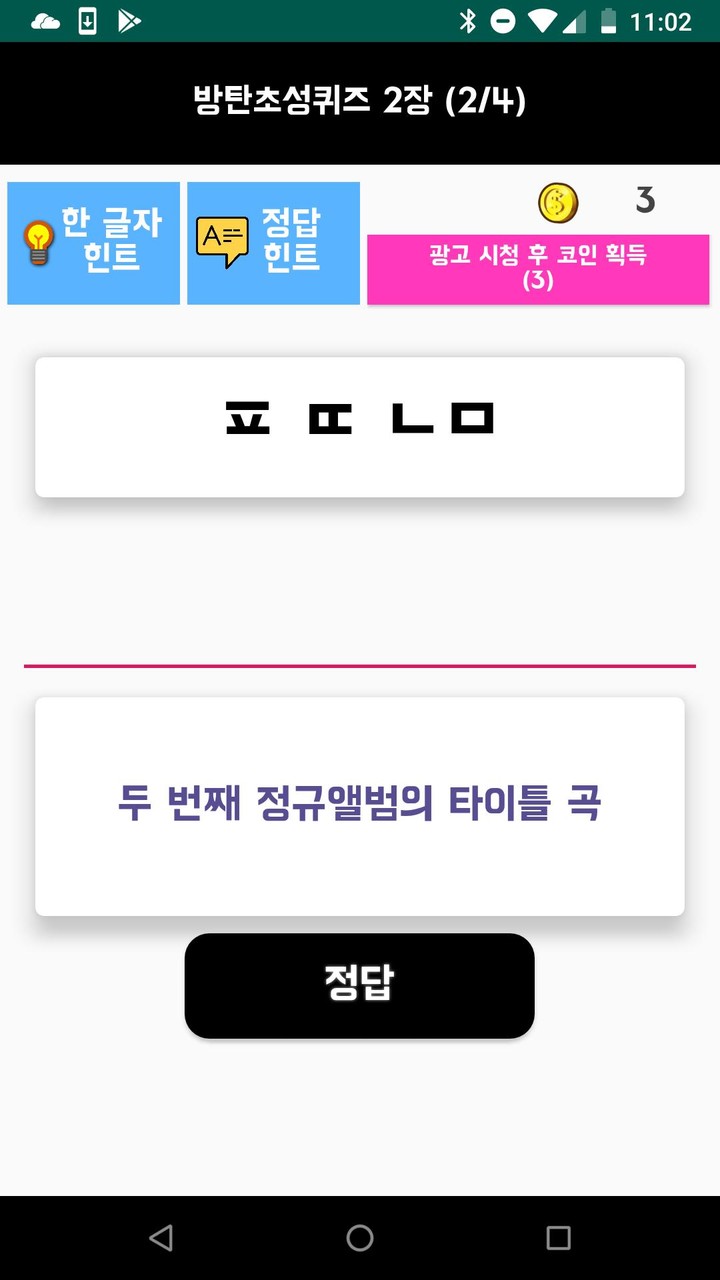720x1280 pixels.
Task: Tap the lightbulb icon on the hint button
Action: [40, 240]
